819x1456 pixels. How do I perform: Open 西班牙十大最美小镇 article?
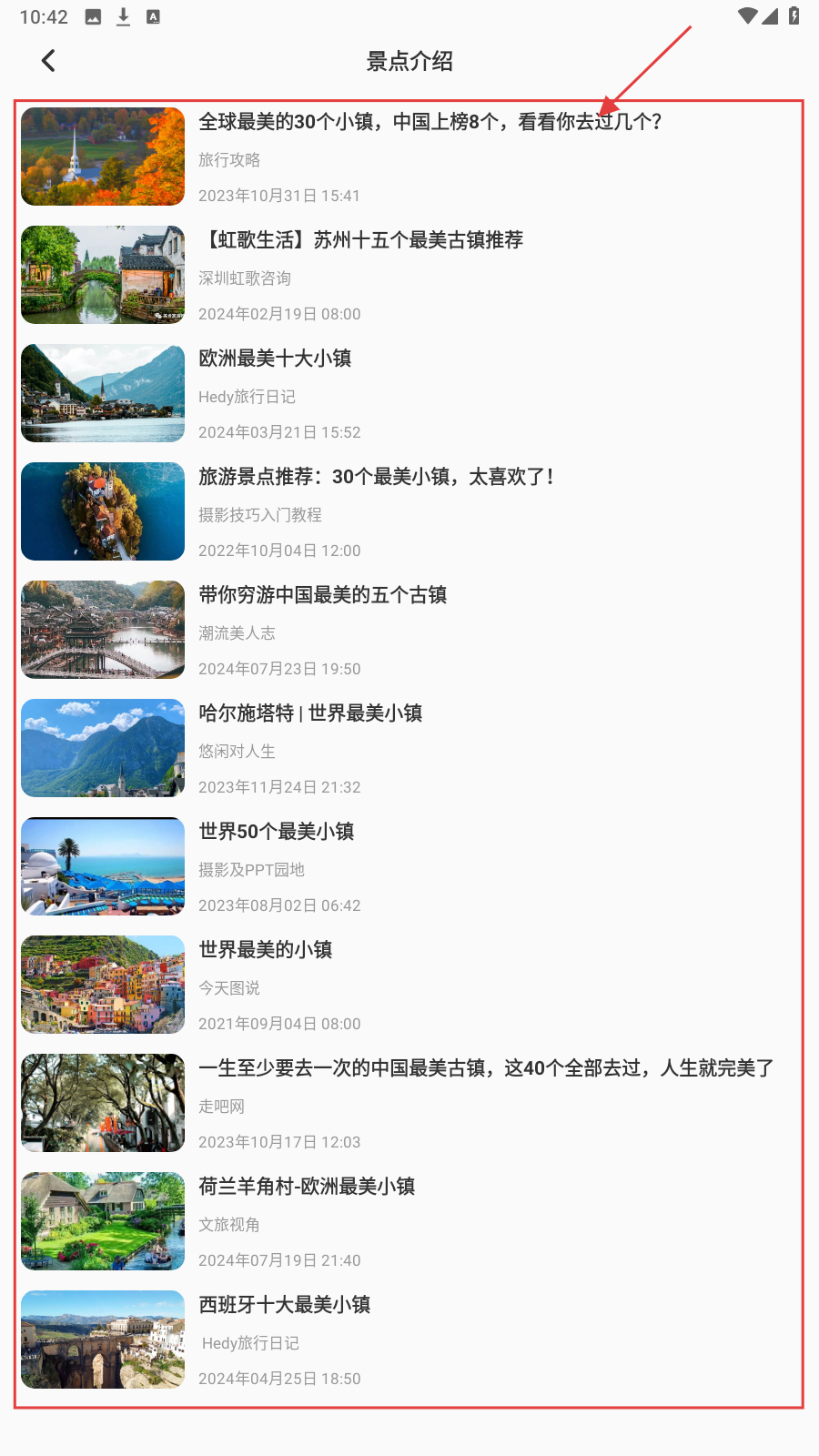285,1305
